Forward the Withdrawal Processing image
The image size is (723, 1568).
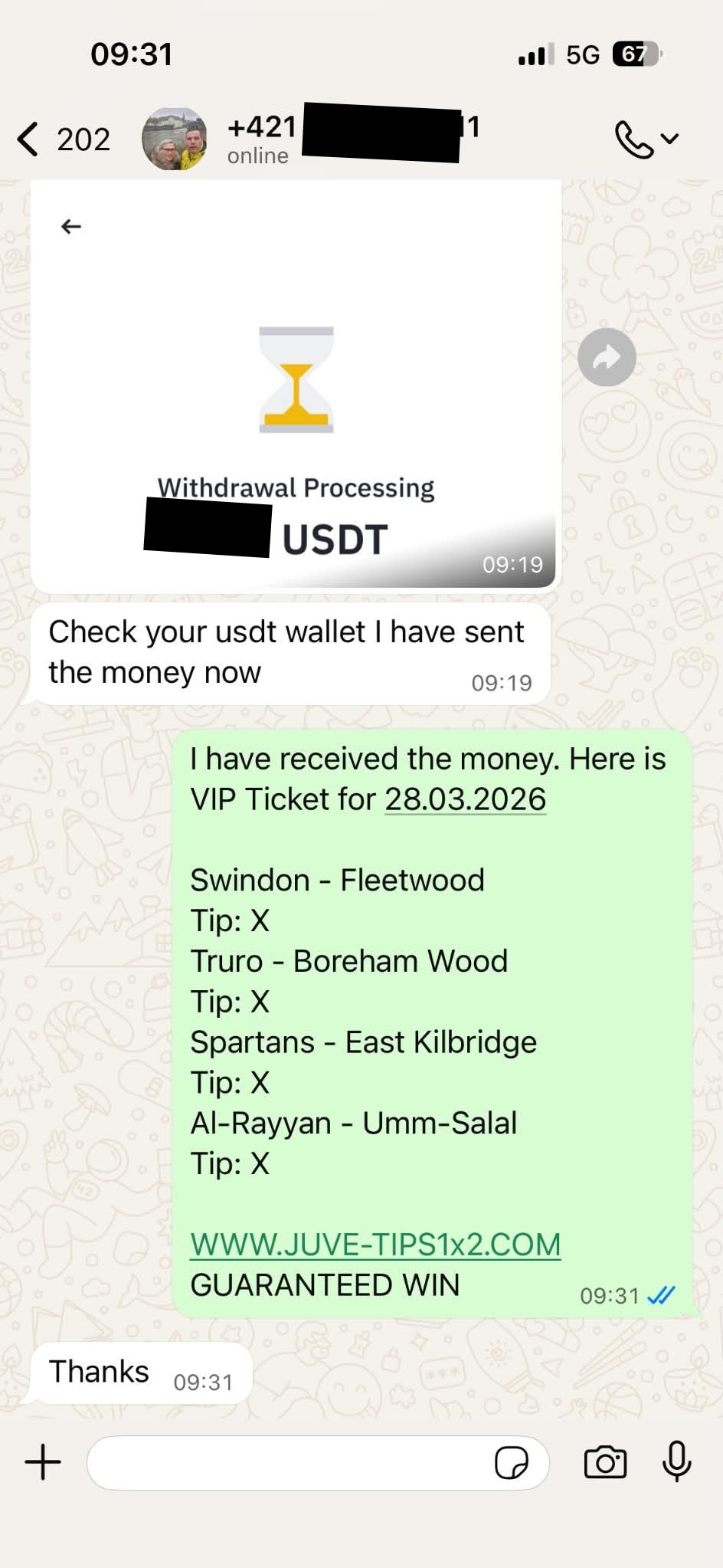click(607, 357)
